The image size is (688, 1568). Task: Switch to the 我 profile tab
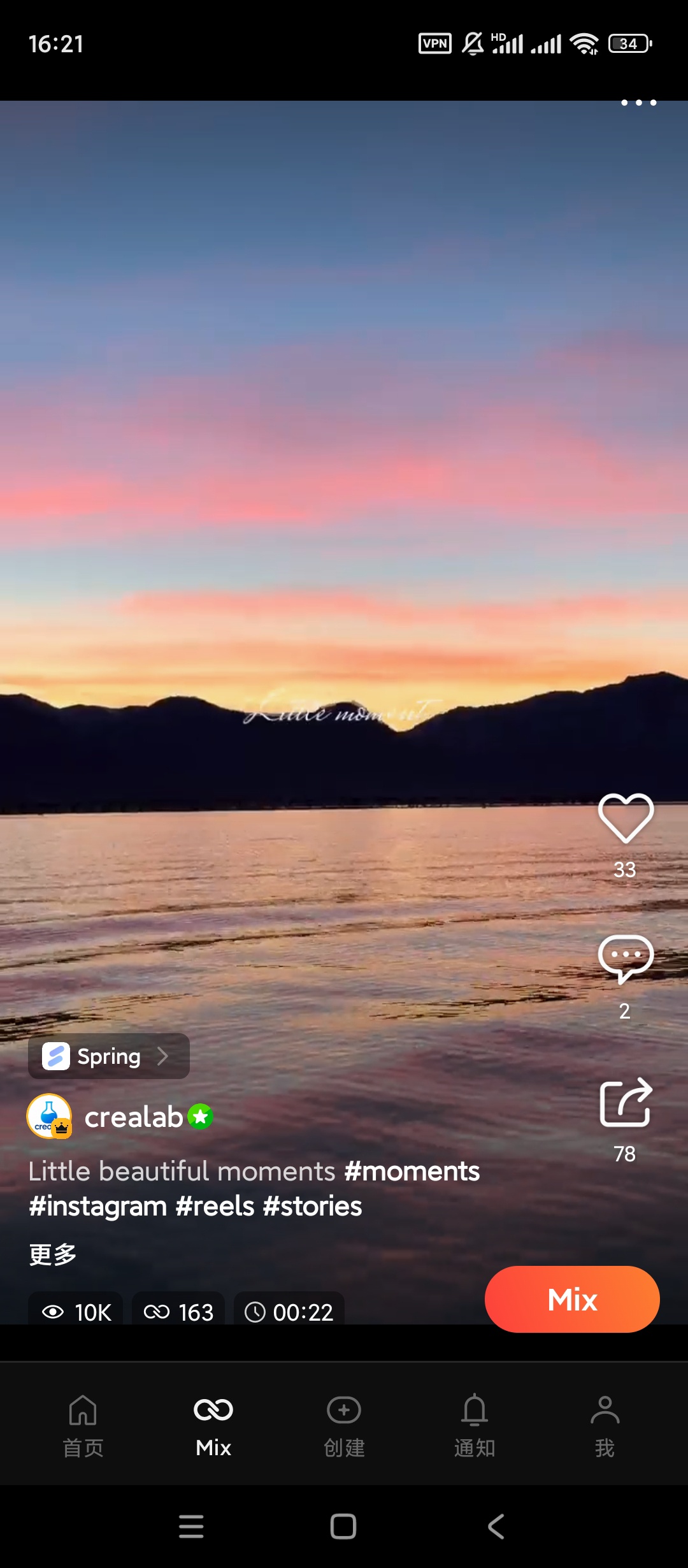tap(605, 1425)
